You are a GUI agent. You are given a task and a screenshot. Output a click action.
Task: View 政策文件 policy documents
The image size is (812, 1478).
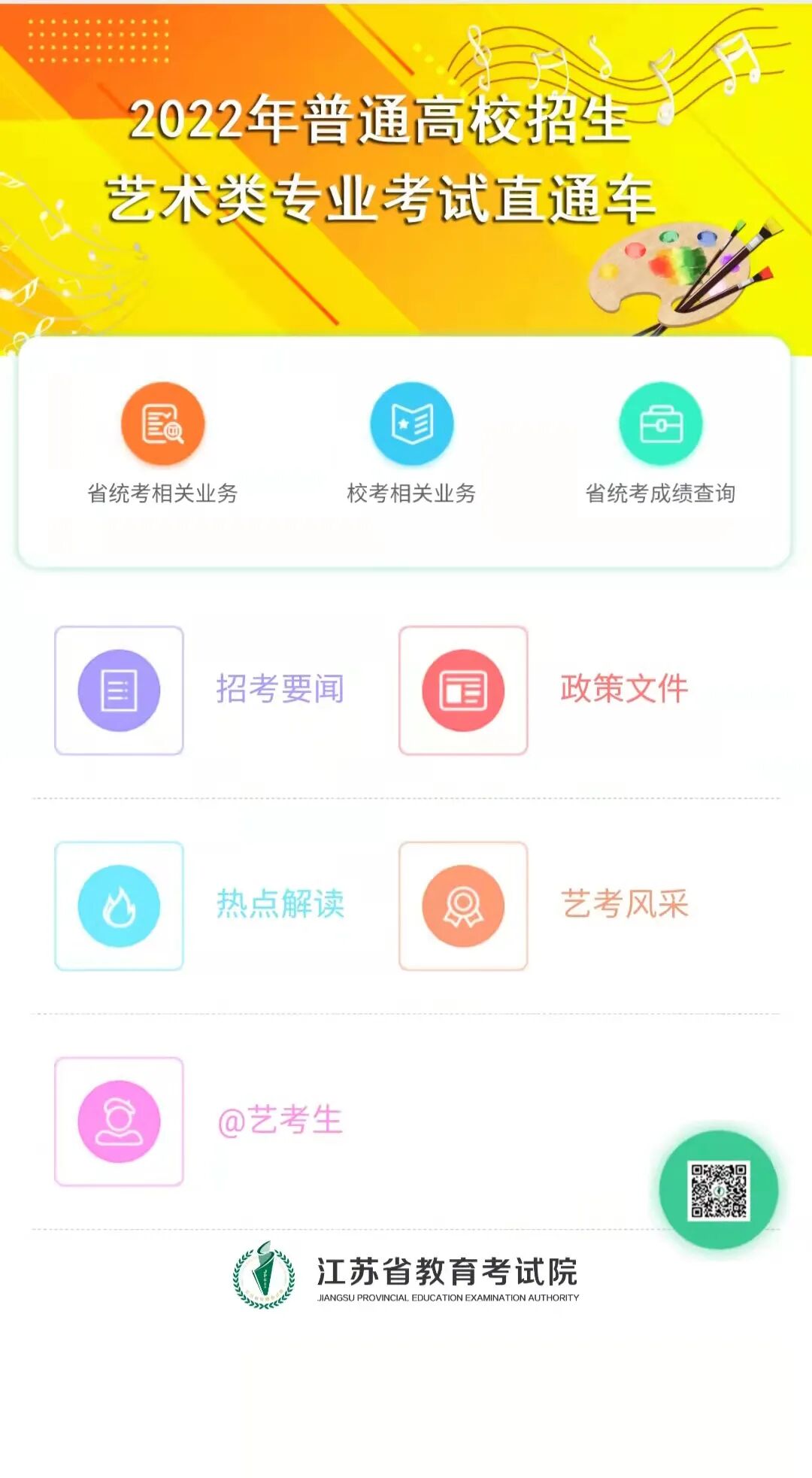tap(544, 690)
